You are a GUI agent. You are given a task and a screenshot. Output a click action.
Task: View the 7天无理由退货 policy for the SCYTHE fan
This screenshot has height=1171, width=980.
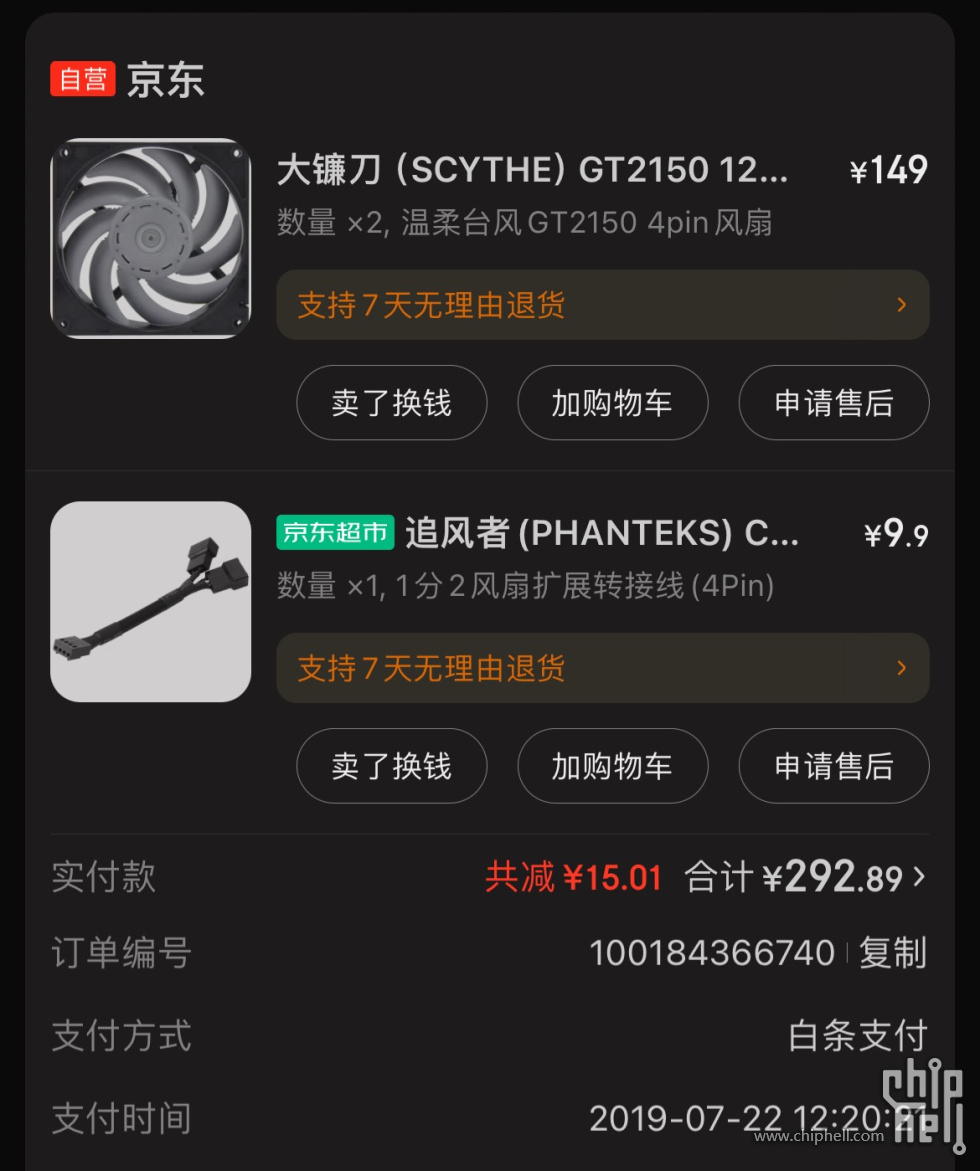pyautogui.click(x=602, y=305)
